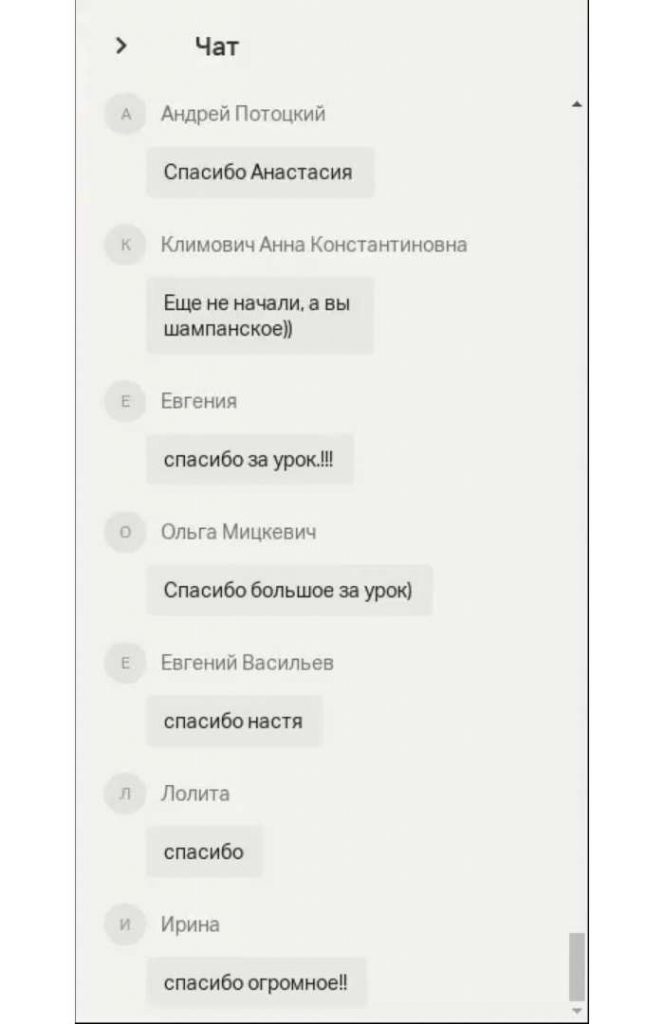Click the scrollbar thumb in the chat
Image resolution: width=664 pixels, height=1024 pixels.
pos(577,967)
